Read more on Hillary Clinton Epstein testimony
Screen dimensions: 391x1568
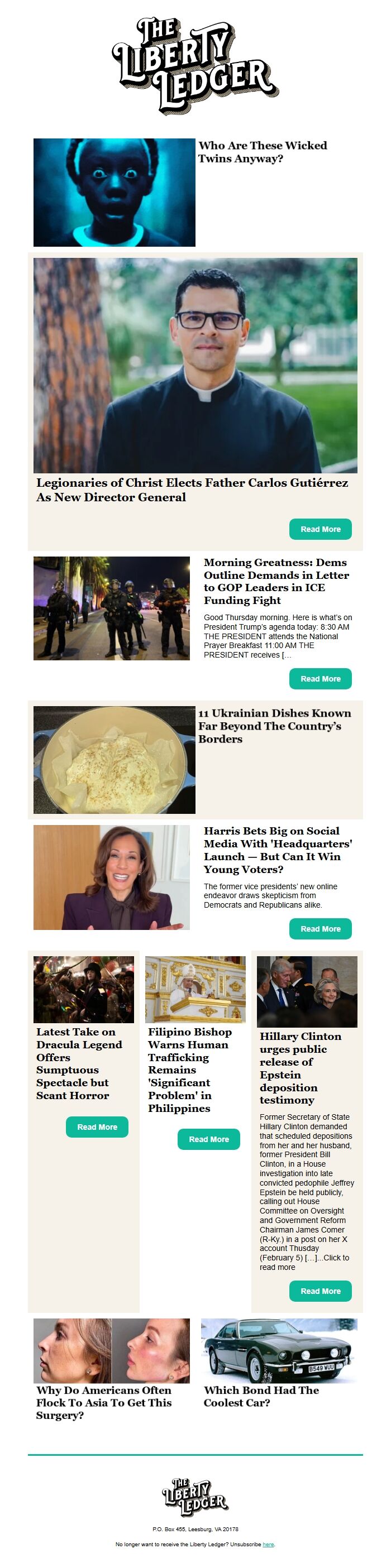tap(320, 1291)
